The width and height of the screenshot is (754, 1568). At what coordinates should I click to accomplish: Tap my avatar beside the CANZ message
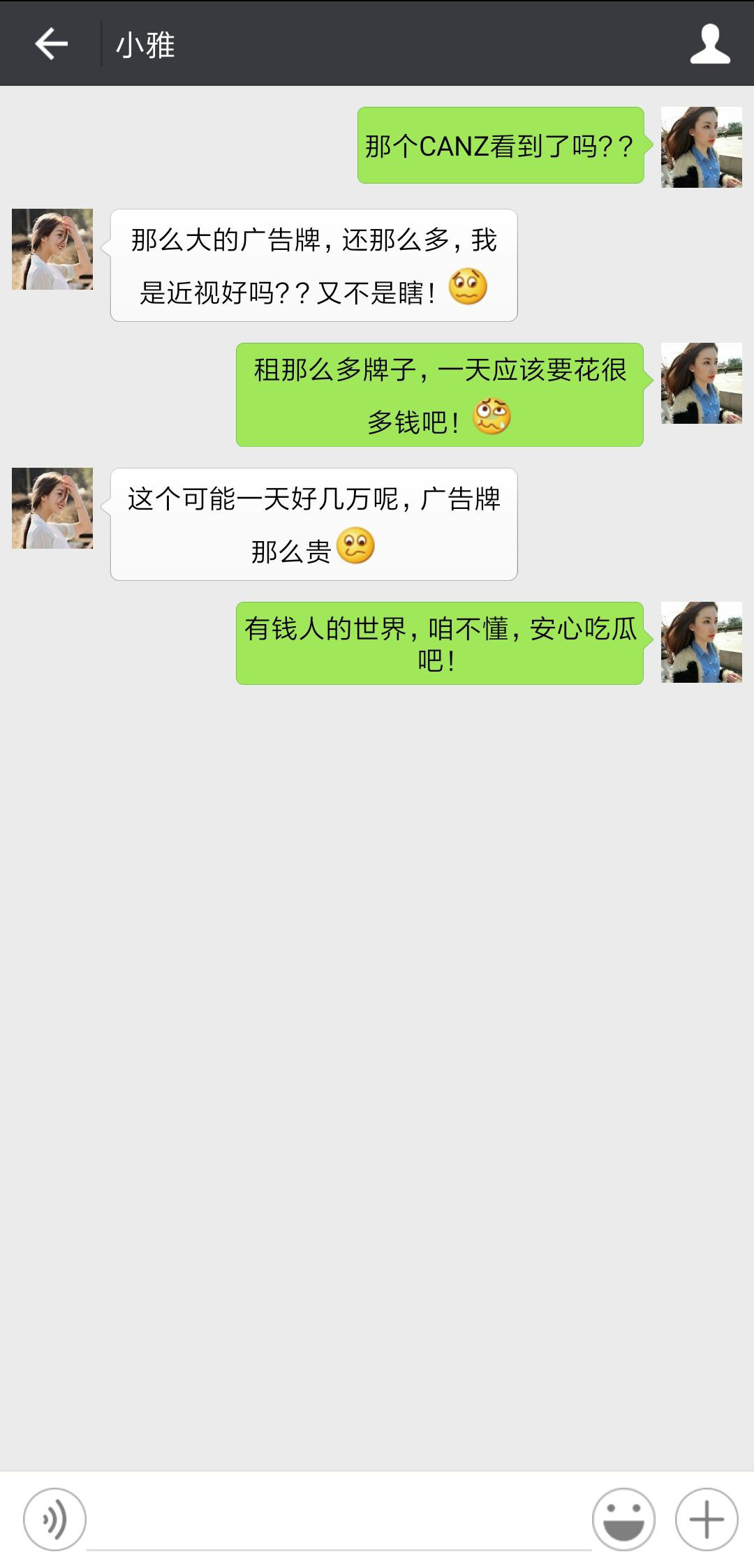pos(701,147)
